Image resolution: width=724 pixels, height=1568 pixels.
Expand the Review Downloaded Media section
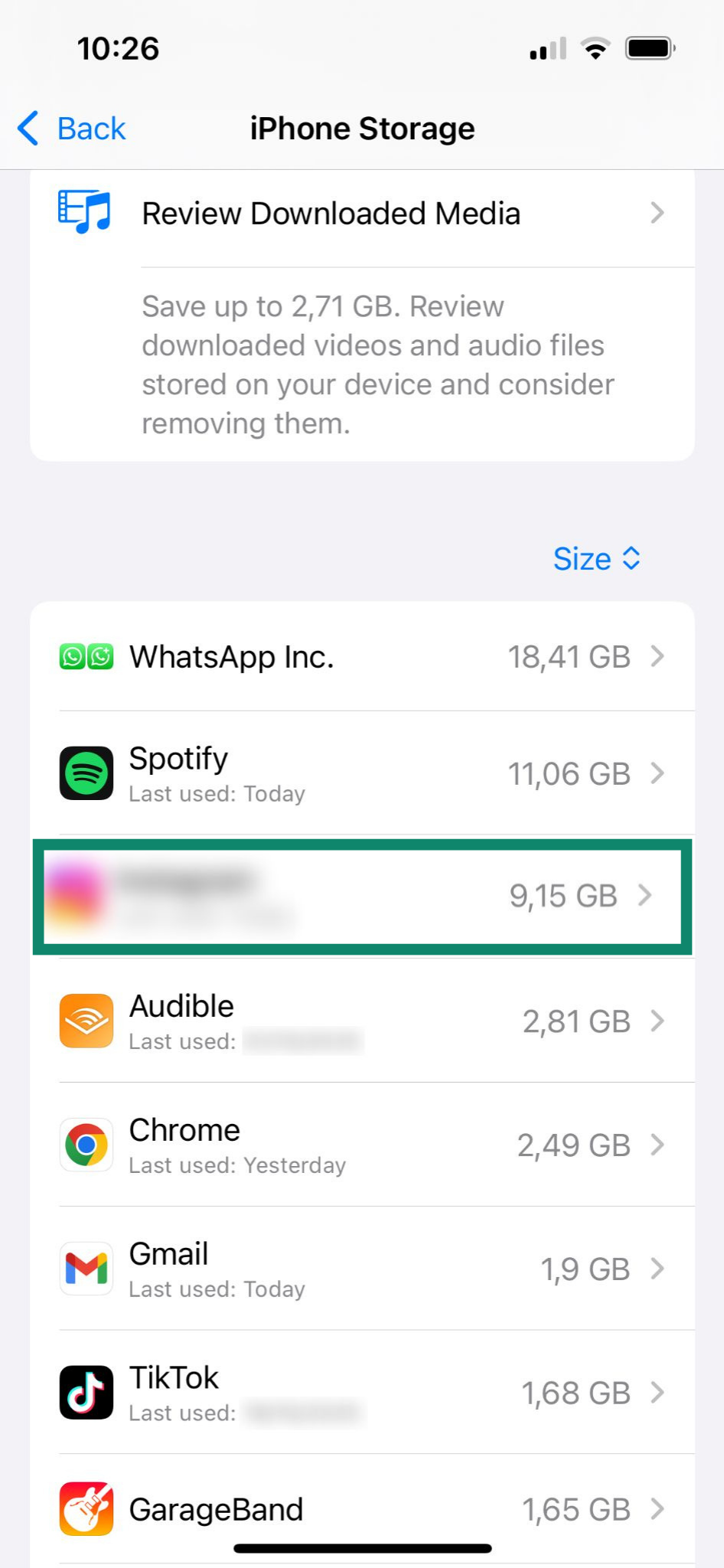point(657,213)
